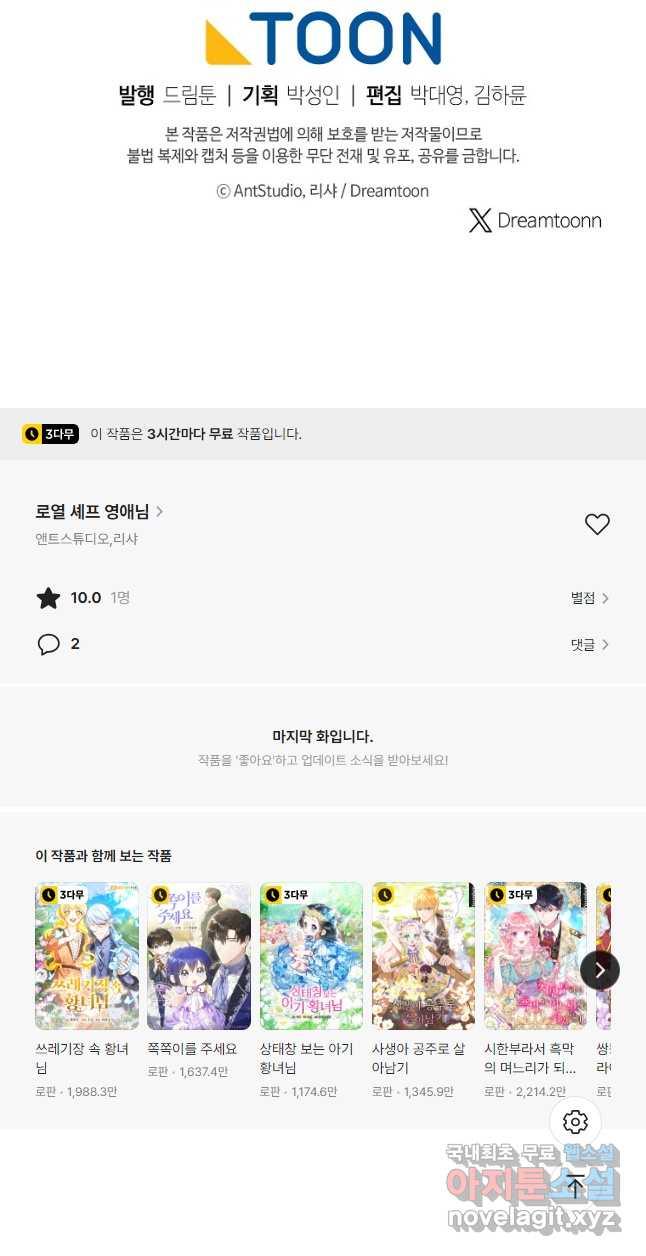The height and width of the screenshot is (1256, 646).
Task: Open 쪽쪽이를 주세요 webtoon
Action: click(x=198, y=956)
